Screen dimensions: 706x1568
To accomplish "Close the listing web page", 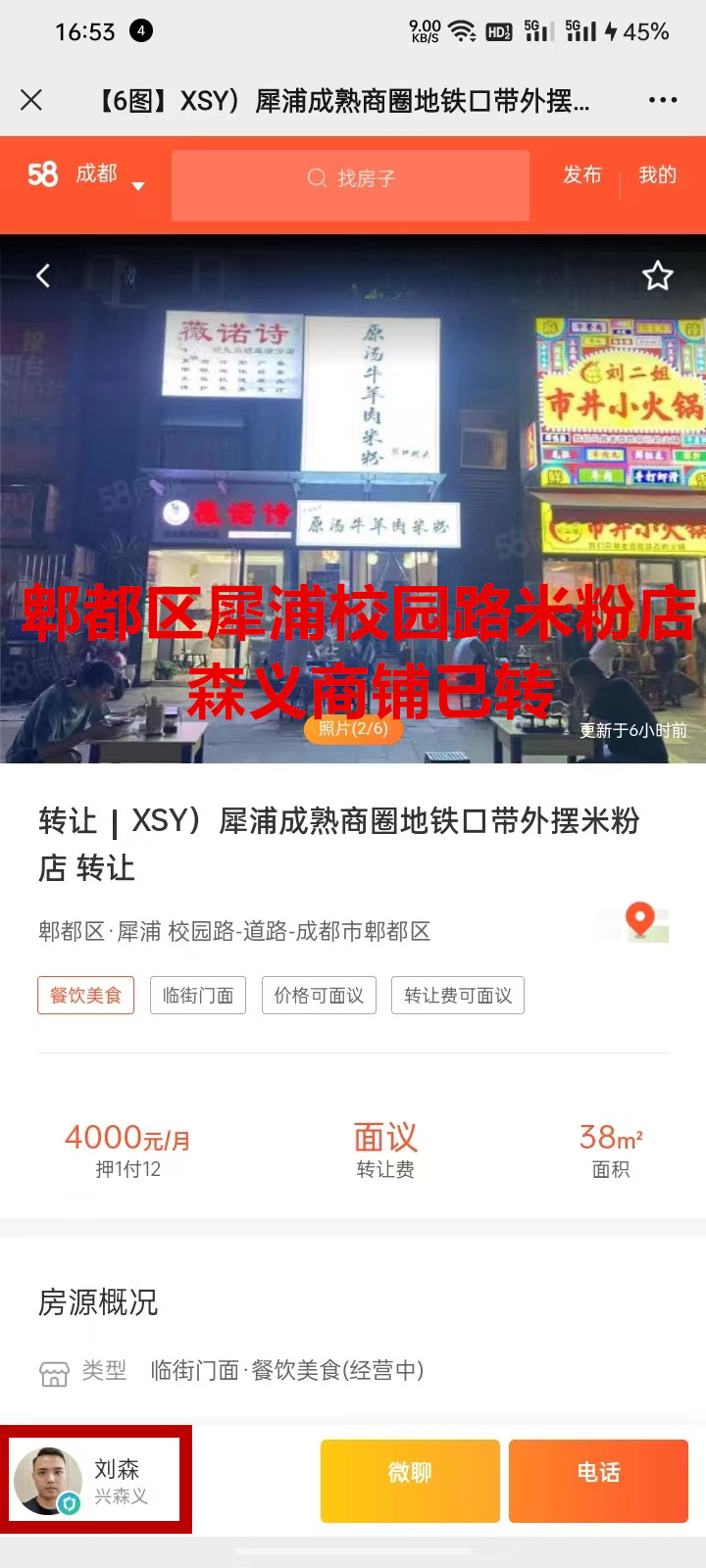I will 31,100.
